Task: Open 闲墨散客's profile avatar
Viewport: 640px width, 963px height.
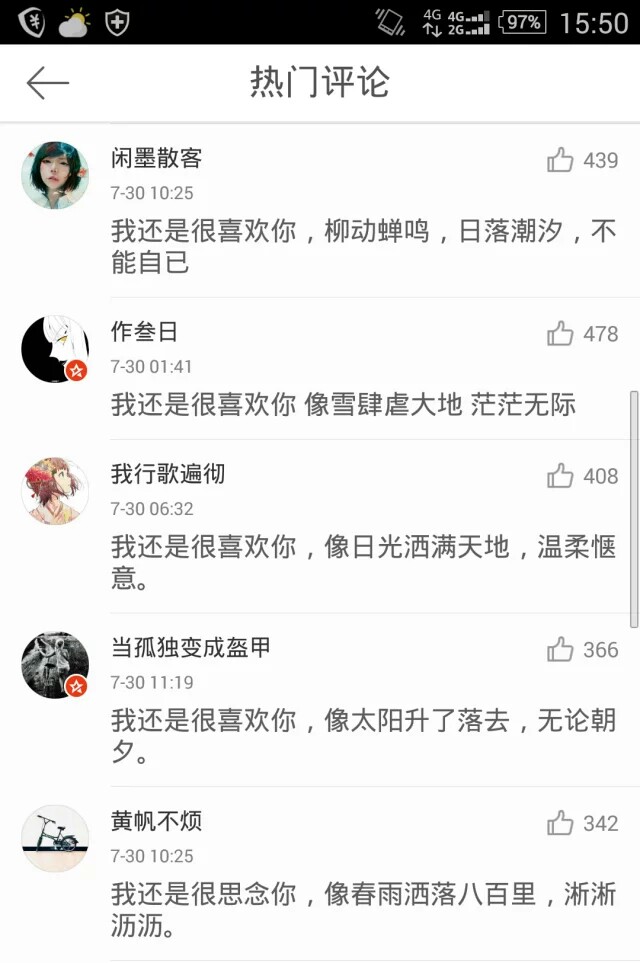Action: (x=55, y=175)
